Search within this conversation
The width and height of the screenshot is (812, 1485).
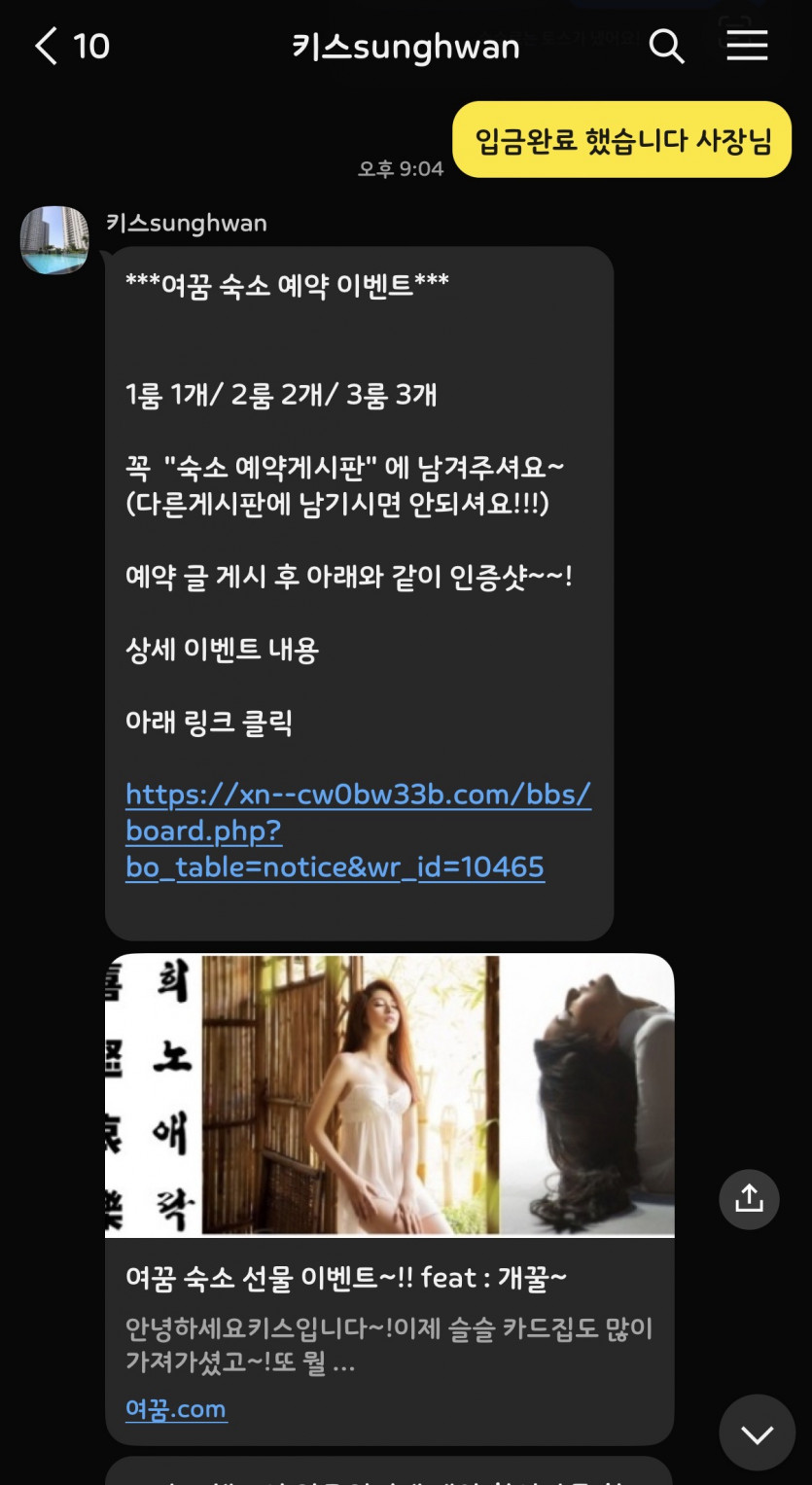pos(666,46)
